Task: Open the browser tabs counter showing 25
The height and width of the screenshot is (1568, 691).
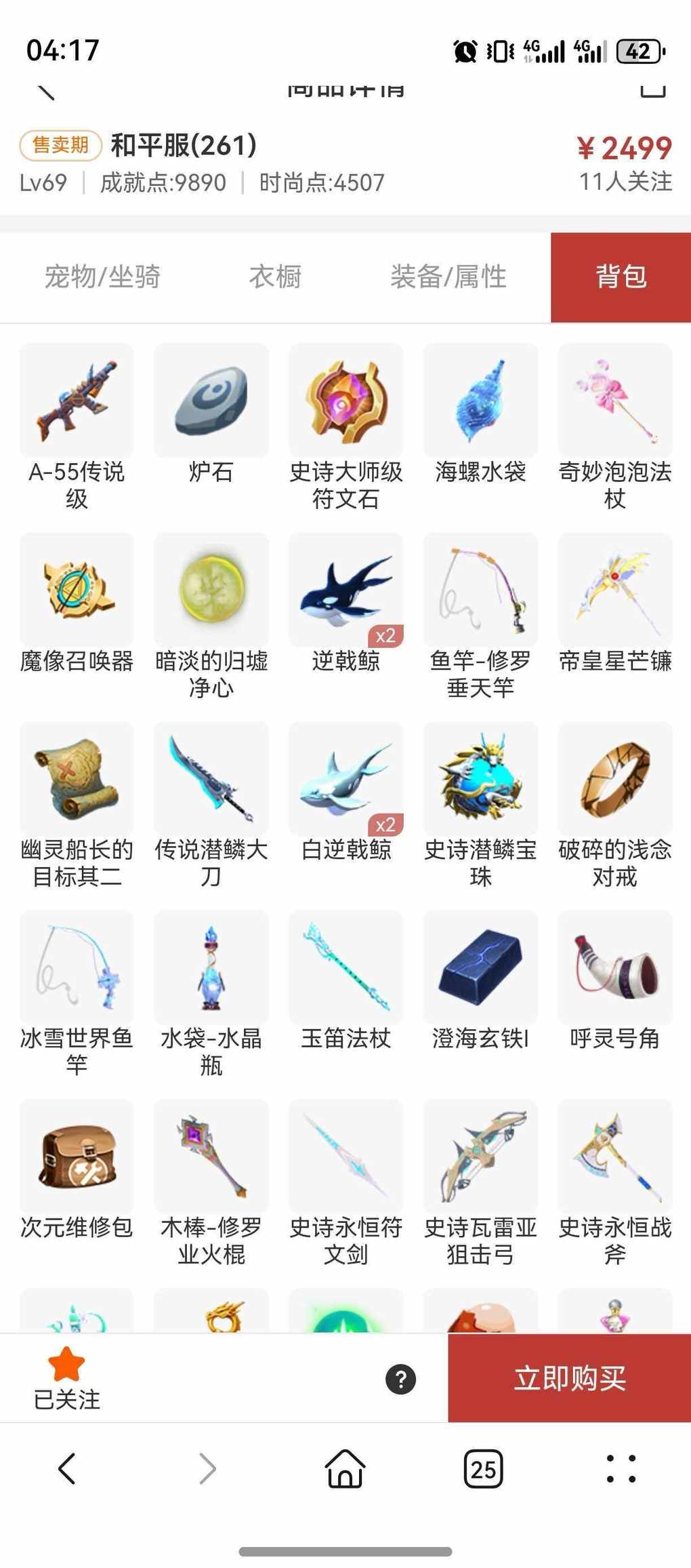Action: pos(483,1470)
